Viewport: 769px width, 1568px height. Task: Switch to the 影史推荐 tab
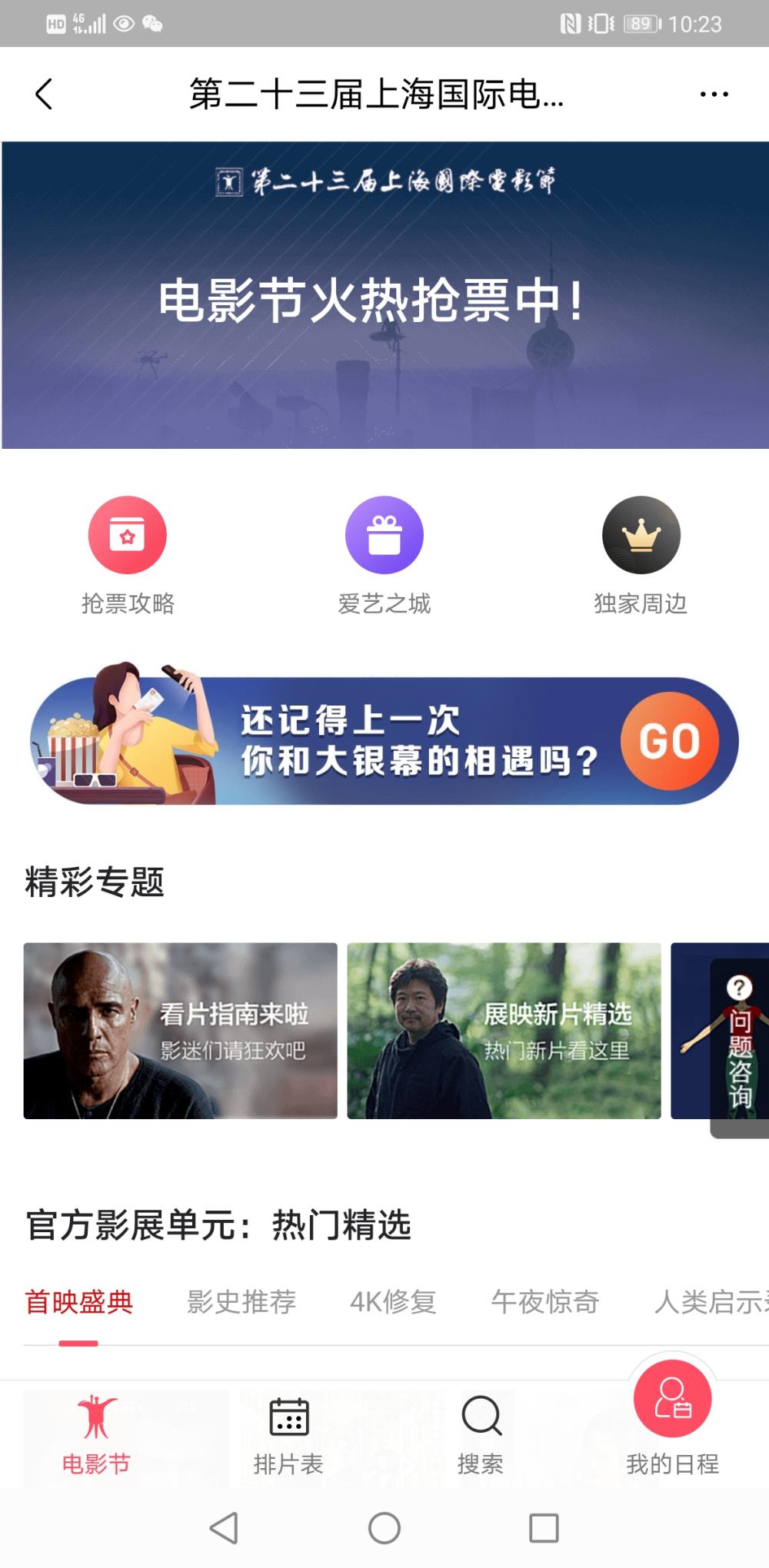tap(241, 1302)
